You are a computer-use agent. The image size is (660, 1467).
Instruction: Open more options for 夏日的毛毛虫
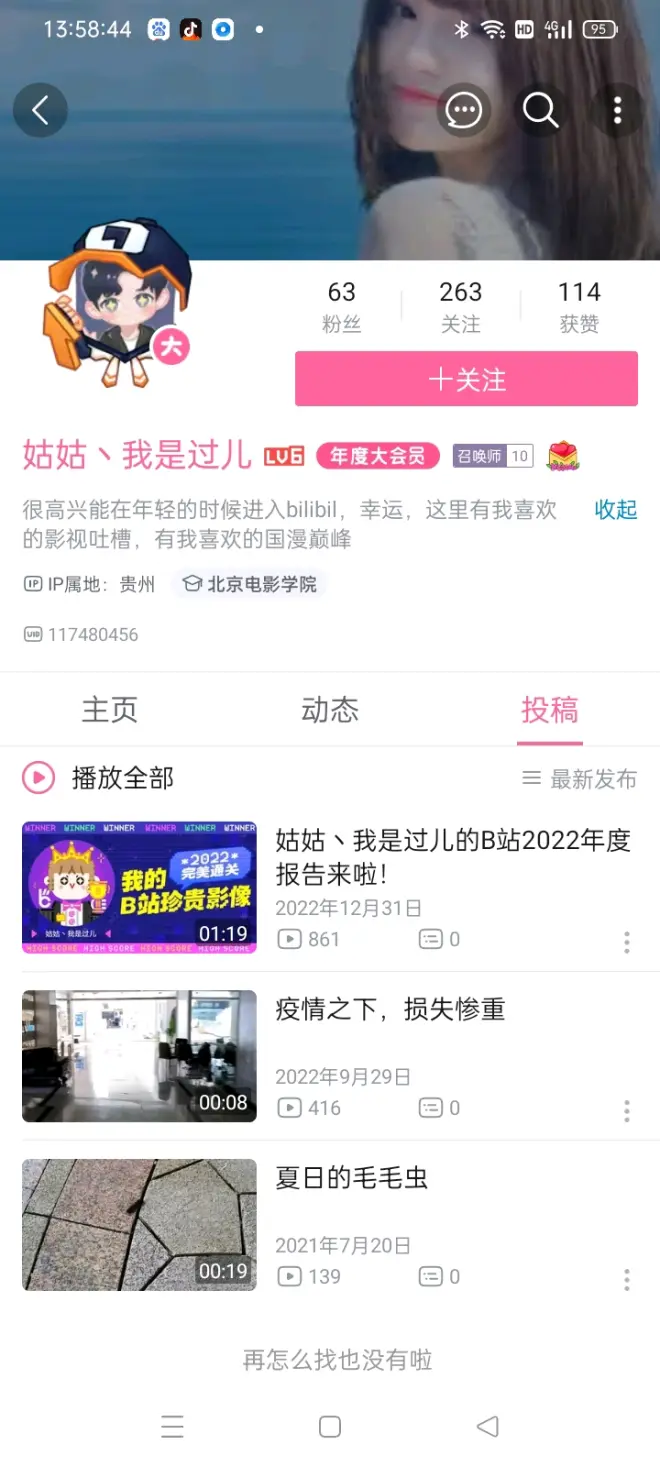(x=627, y=1279)
